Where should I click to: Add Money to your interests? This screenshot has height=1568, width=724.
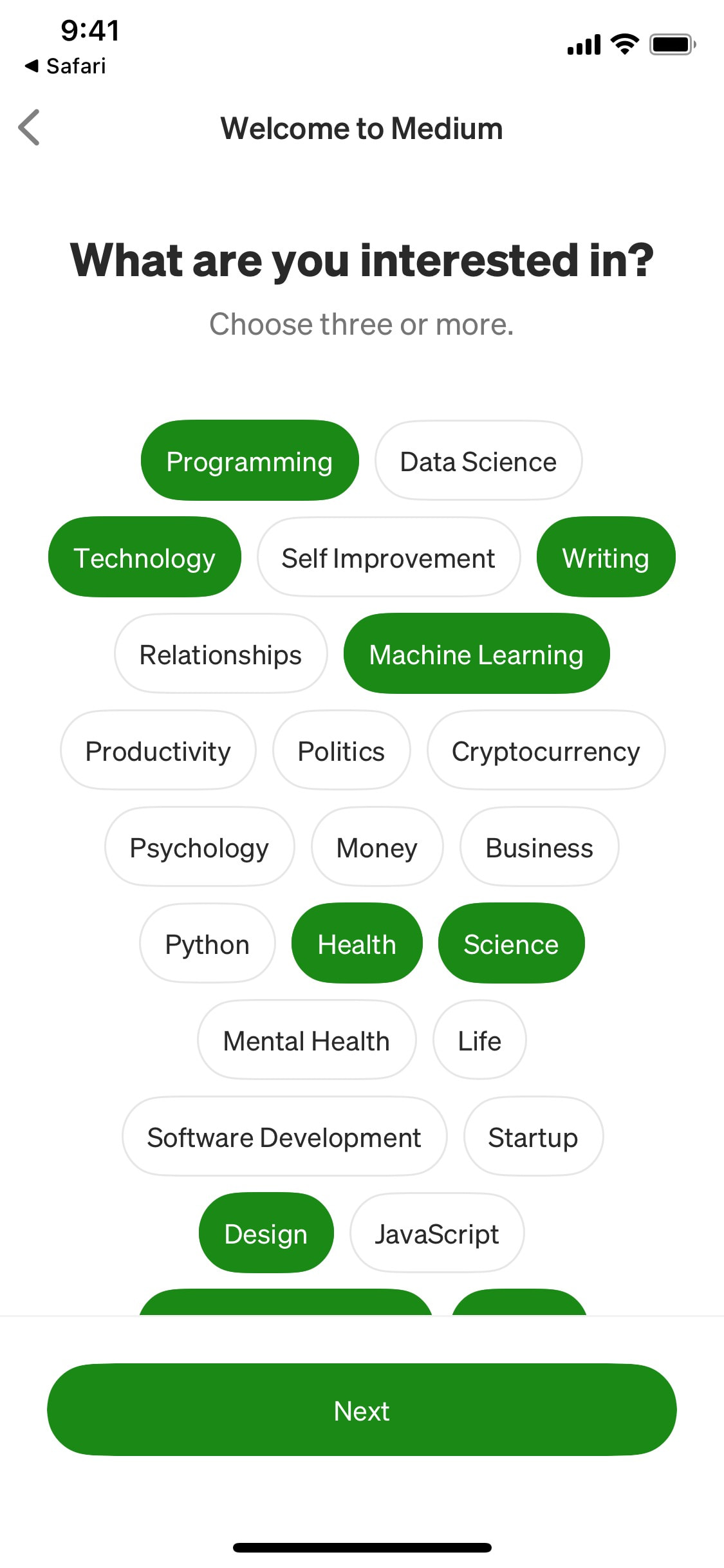(377, 847)
